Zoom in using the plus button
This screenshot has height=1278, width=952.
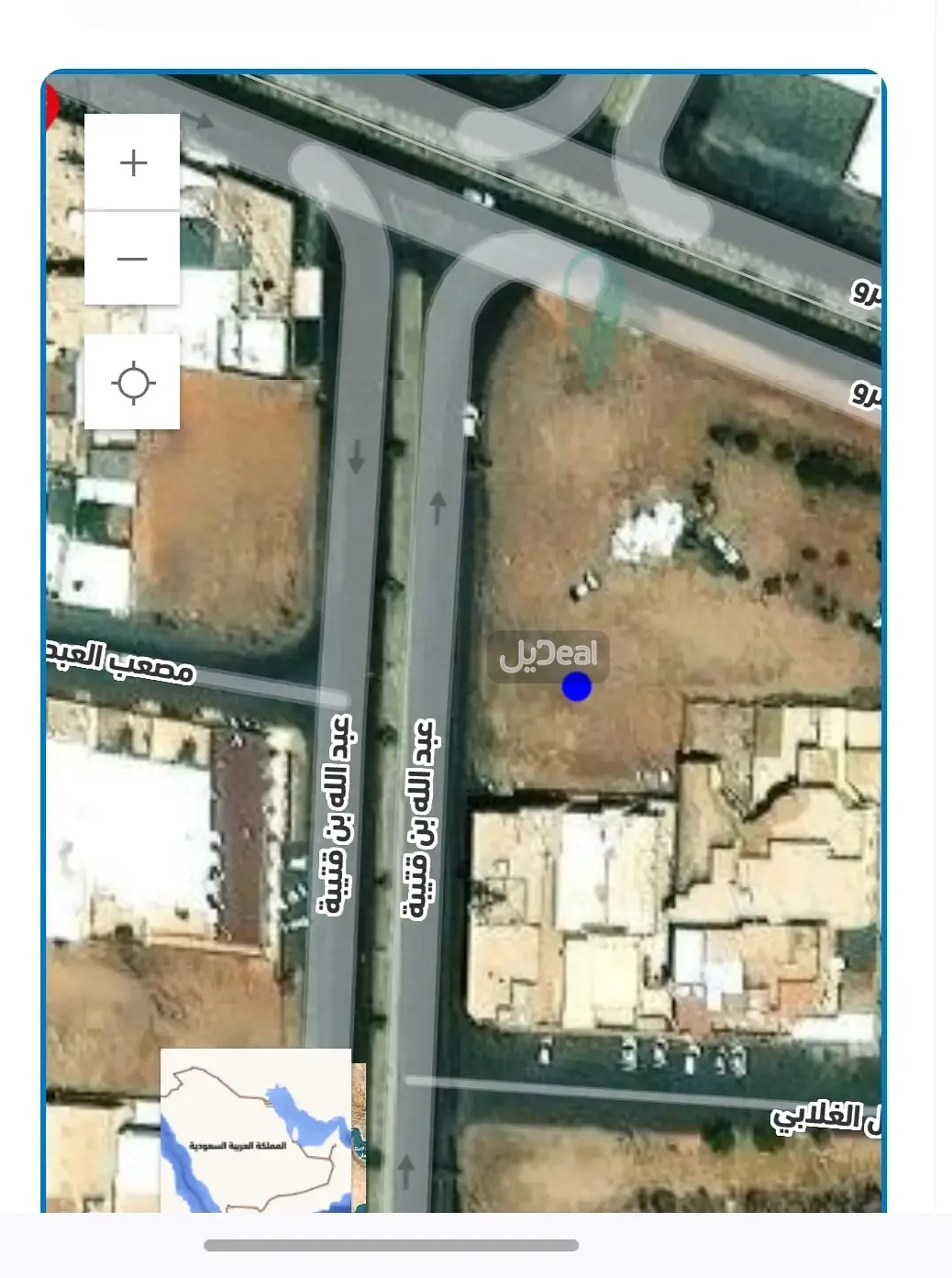pos(132,162)
